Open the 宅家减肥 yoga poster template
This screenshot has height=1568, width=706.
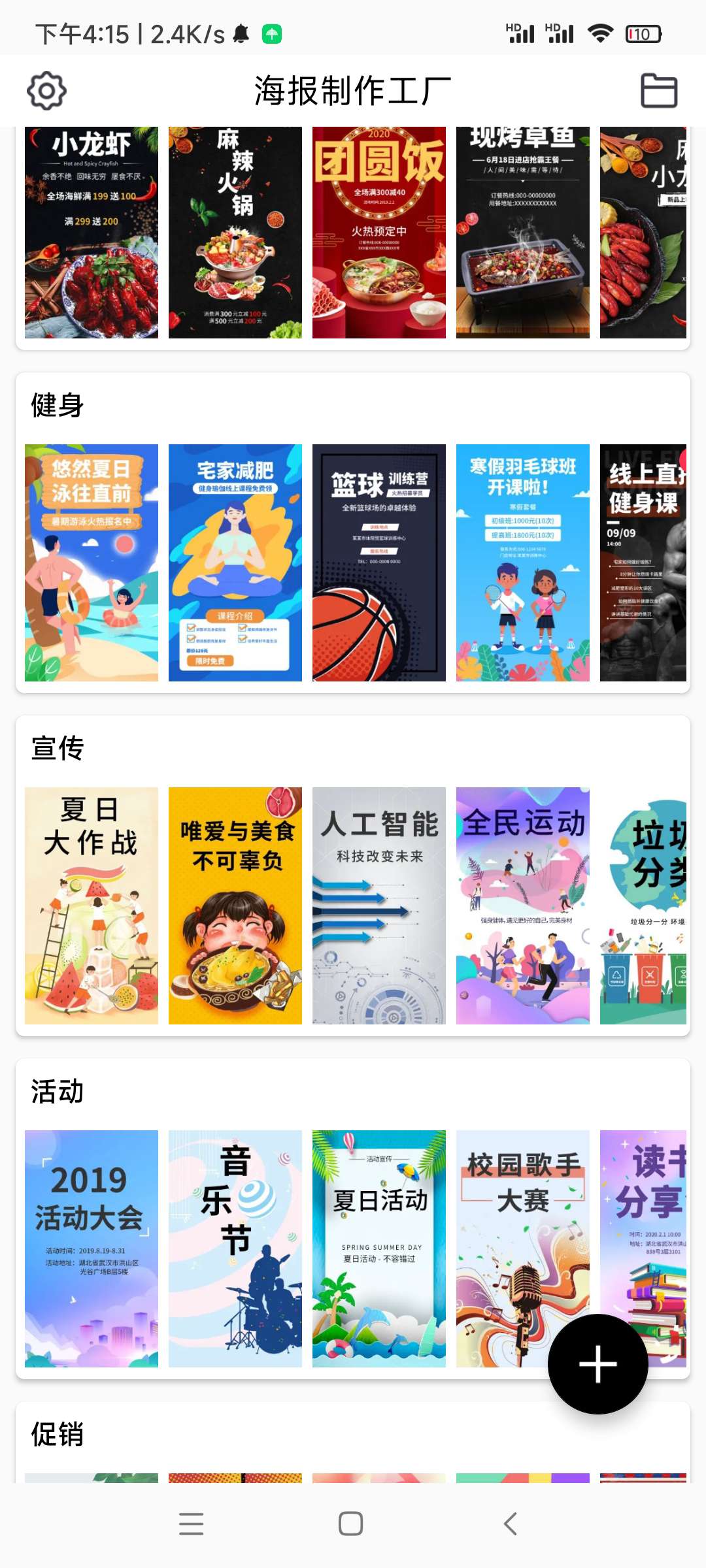(235, 563)
